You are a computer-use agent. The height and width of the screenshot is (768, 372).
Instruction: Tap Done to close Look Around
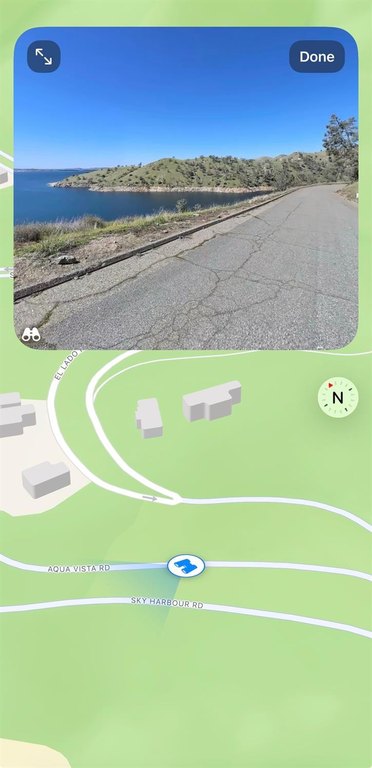click(317, 56)
